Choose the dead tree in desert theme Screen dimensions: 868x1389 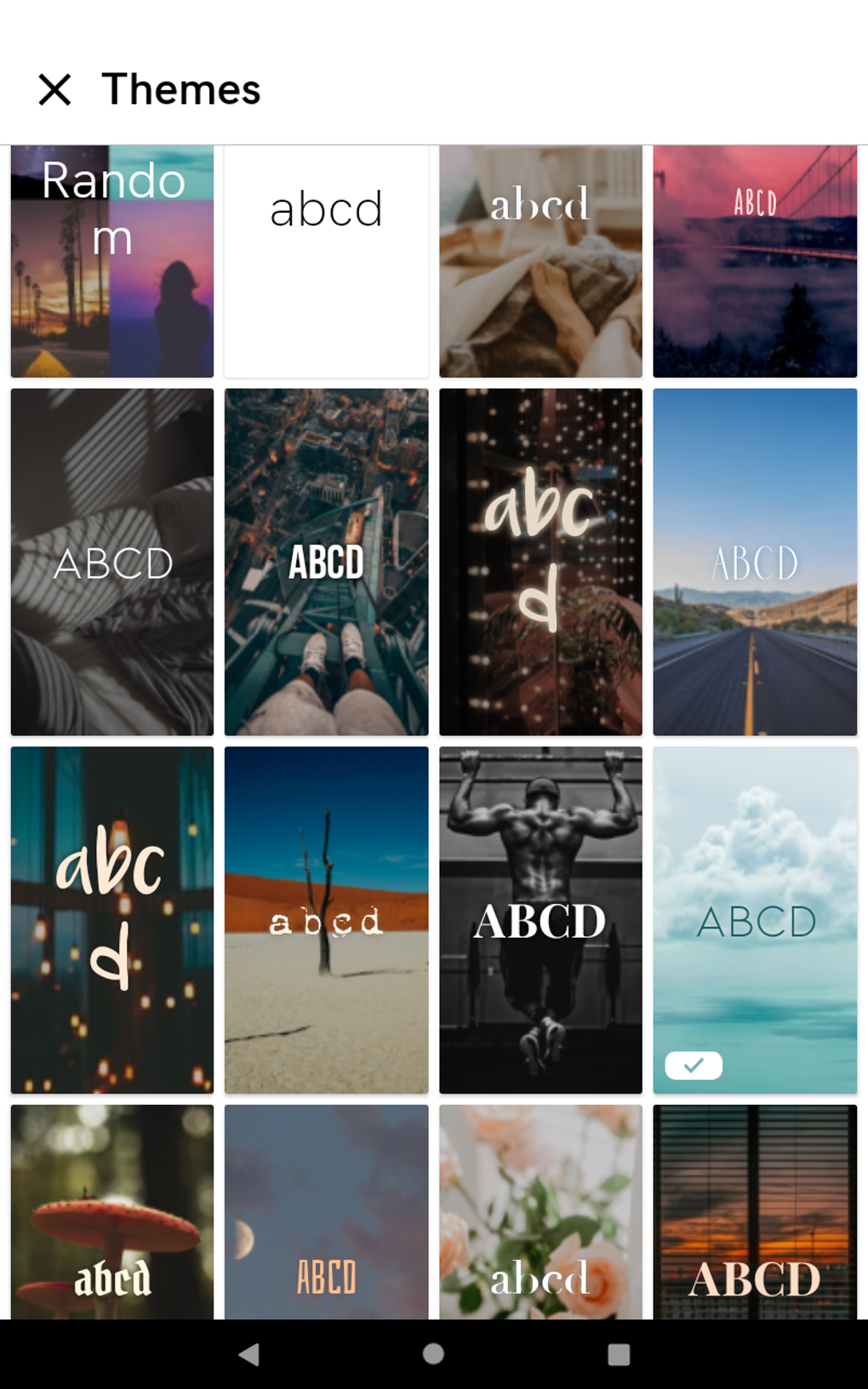[x=326, y=920]
